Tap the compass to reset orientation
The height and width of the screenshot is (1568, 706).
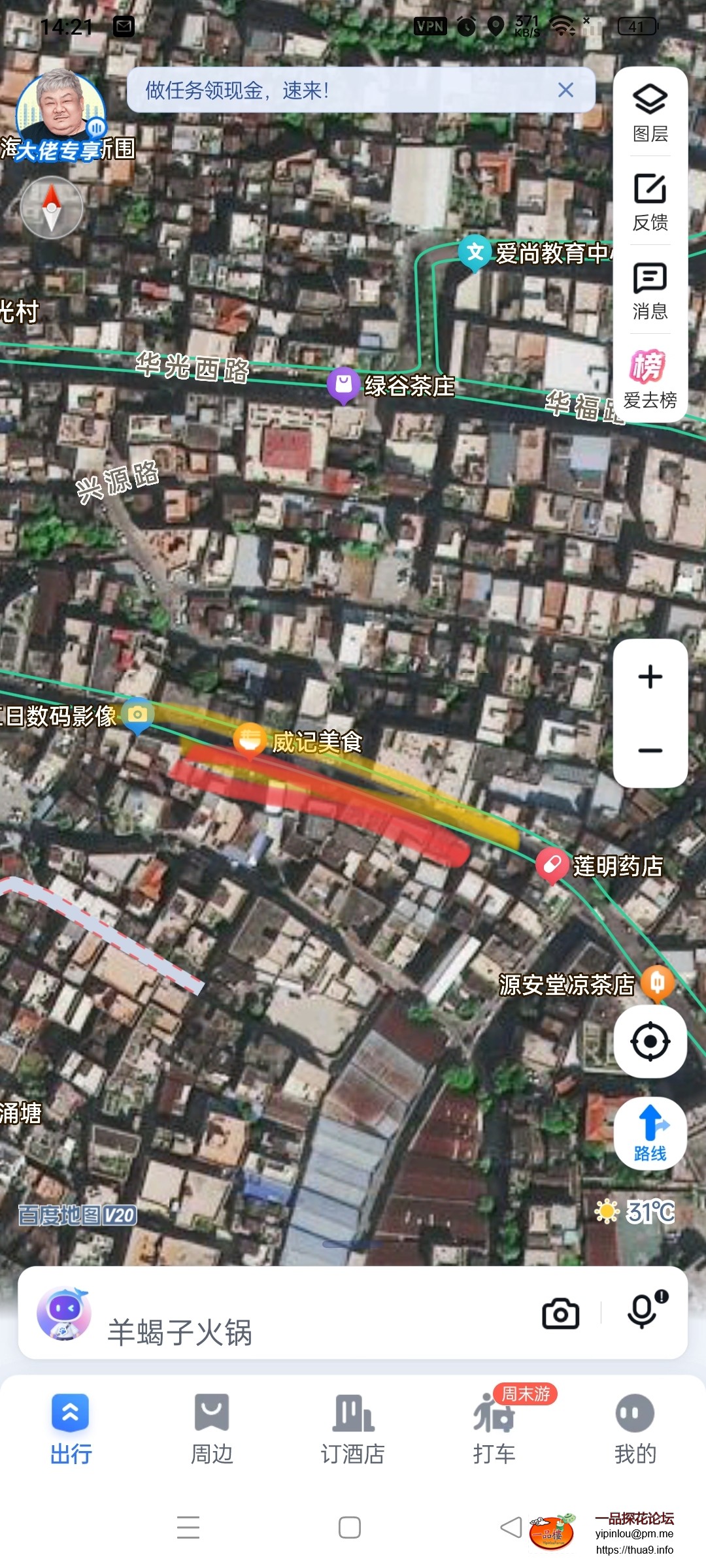point(52,208)
